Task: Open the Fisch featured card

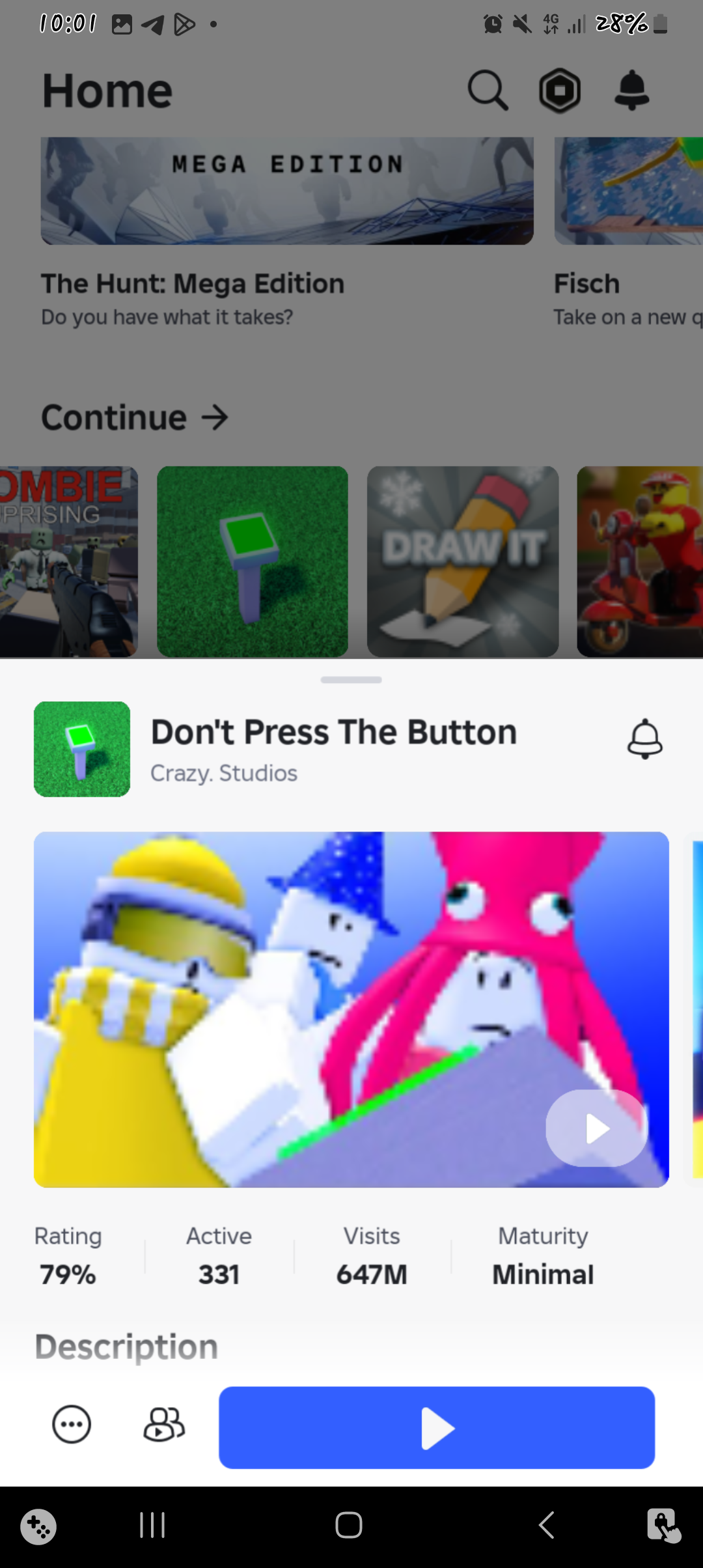Action: 628,191
